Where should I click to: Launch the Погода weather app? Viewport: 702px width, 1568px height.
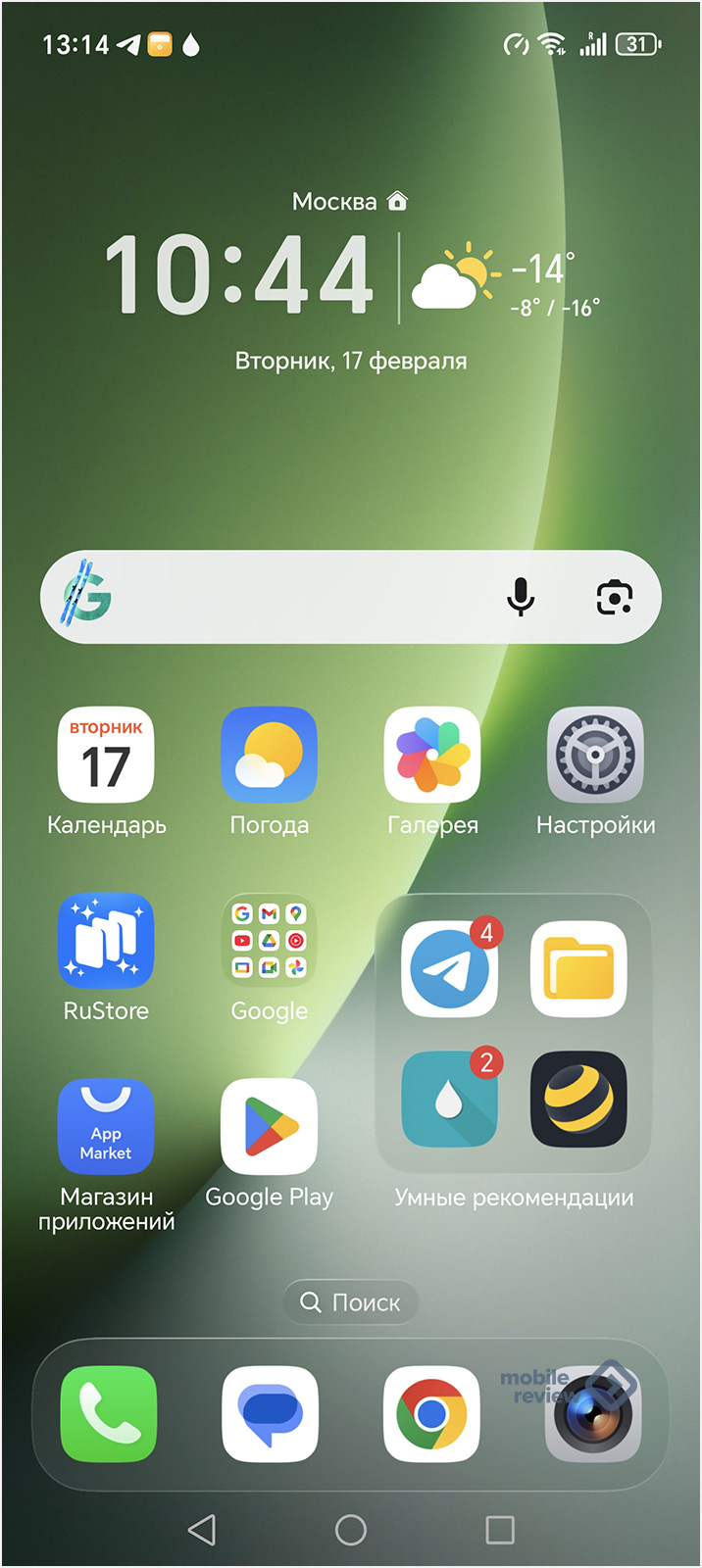269,756
